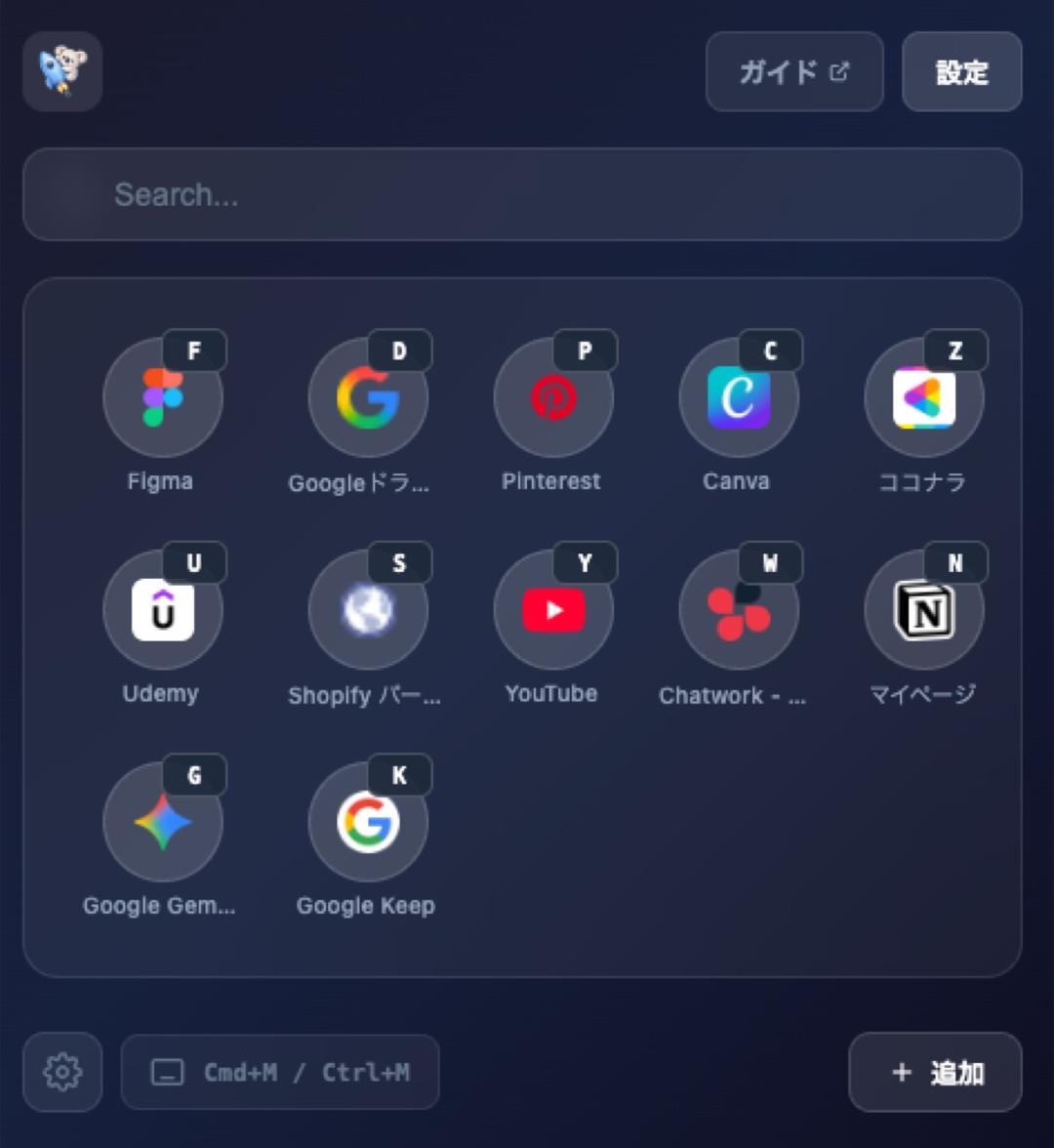The image size is (1054, 1148).
Task: Click the 追加 button to add a shortcut
Action: [x=934, y=1072]
